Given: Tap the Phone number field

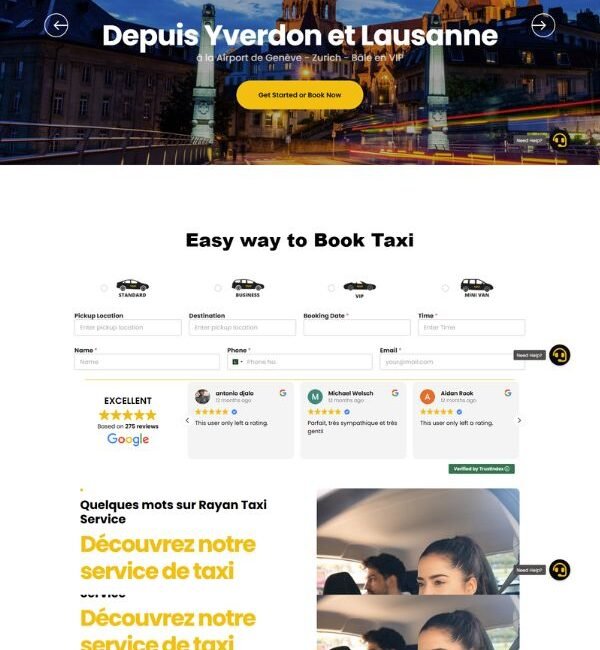Looking at the screenshot, I should coord(307,362).
